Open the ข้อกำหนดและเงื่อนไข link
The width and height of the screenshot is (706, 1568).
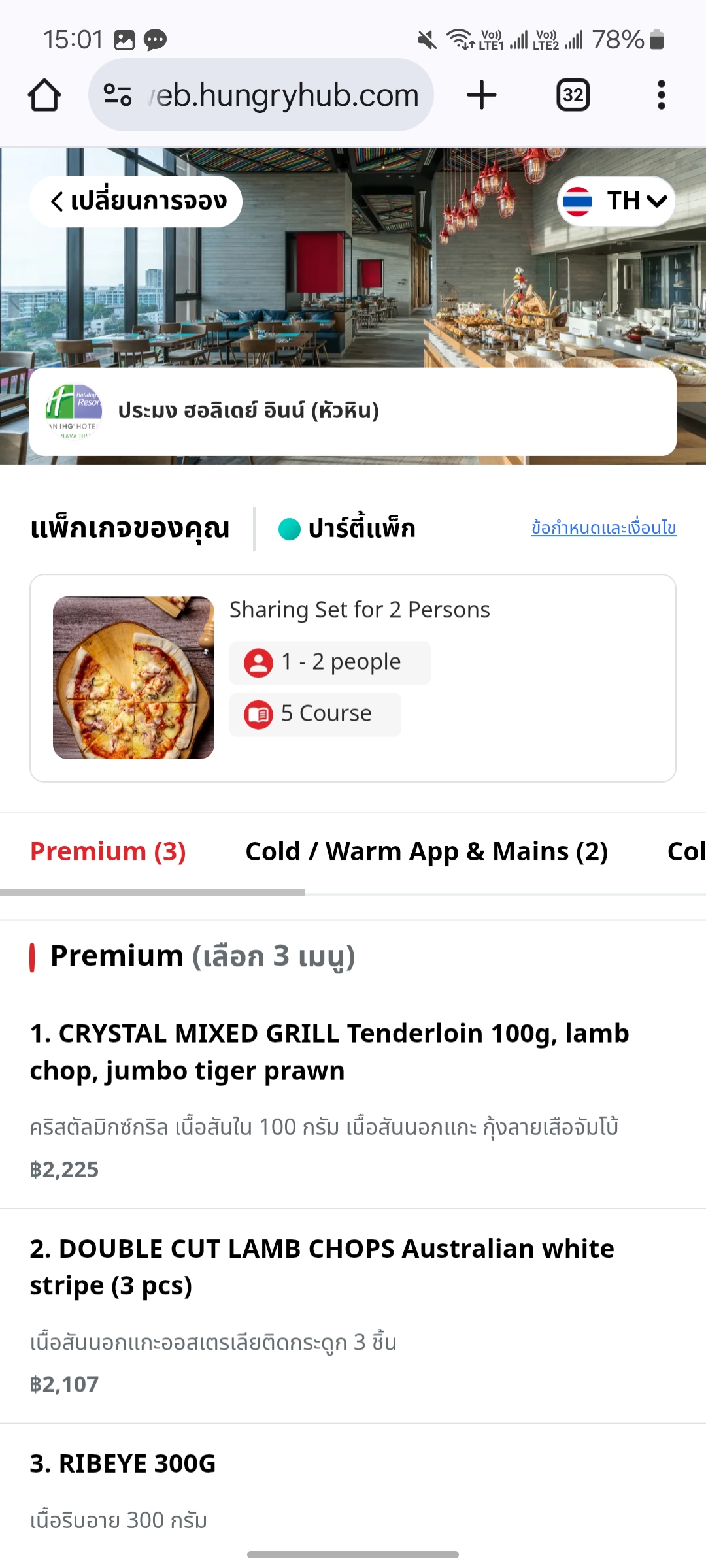(603, 528)
